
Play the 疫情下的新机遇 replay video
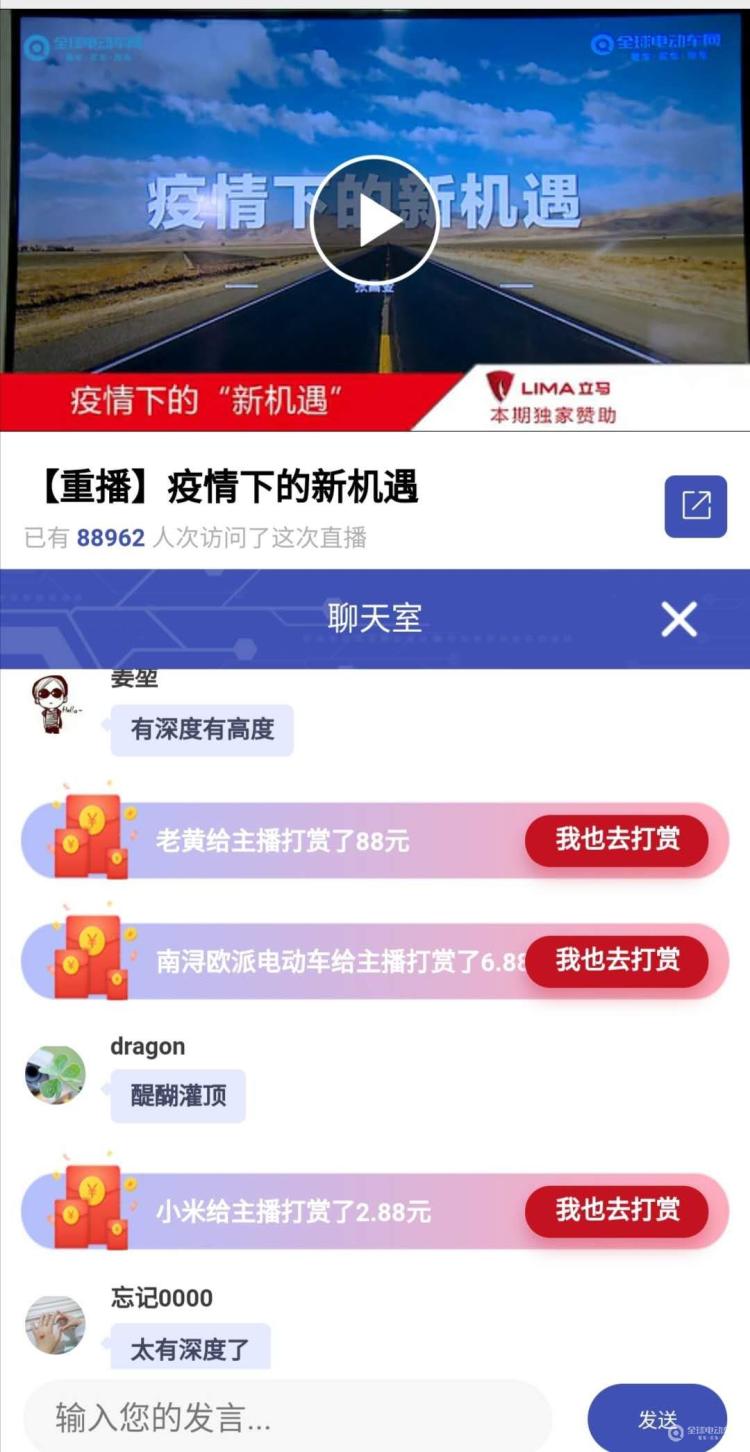coord(375,221)
